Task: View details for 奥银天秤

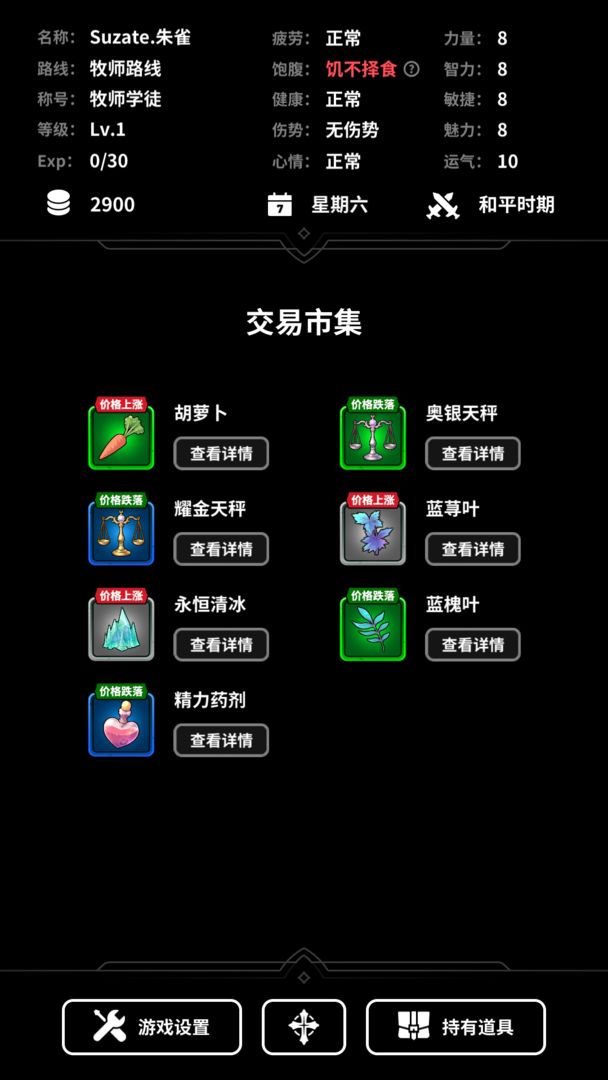Action: (x=472, y=453)
